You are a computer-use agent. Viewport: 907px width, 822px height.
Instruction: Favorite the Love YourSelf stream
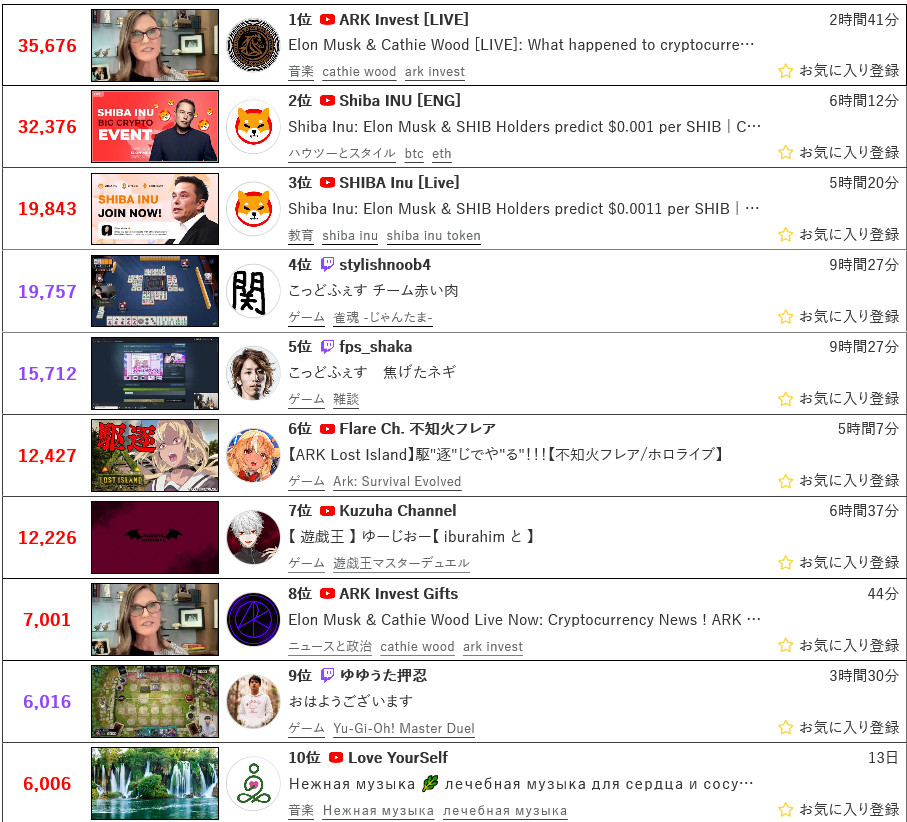pos(839,809)
